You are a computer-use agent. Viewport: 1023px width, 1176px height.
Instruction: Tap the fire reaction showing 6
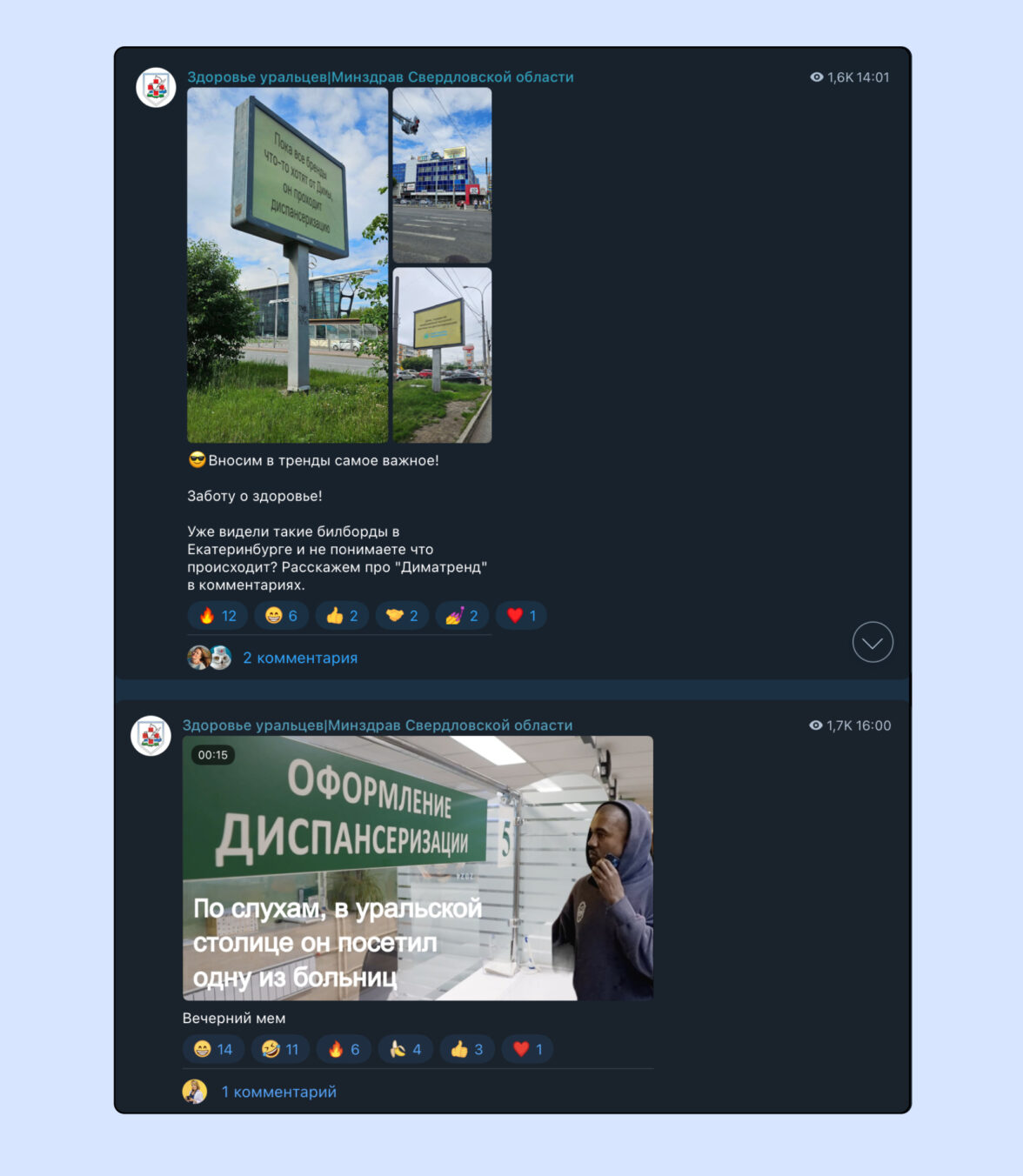pos(344,1049)
